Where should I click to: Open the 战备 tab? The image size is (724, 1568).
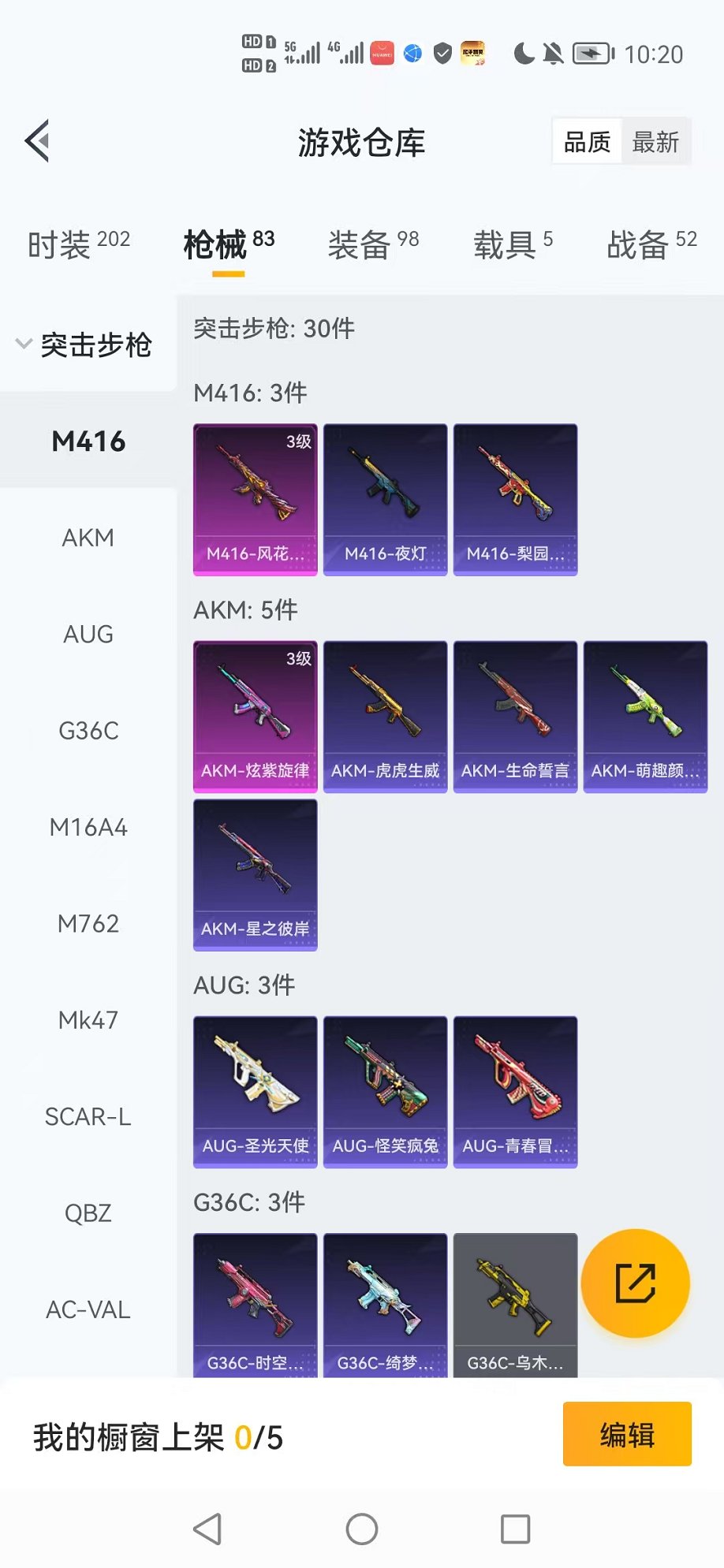pyautogui.click(x=651, y=244)
